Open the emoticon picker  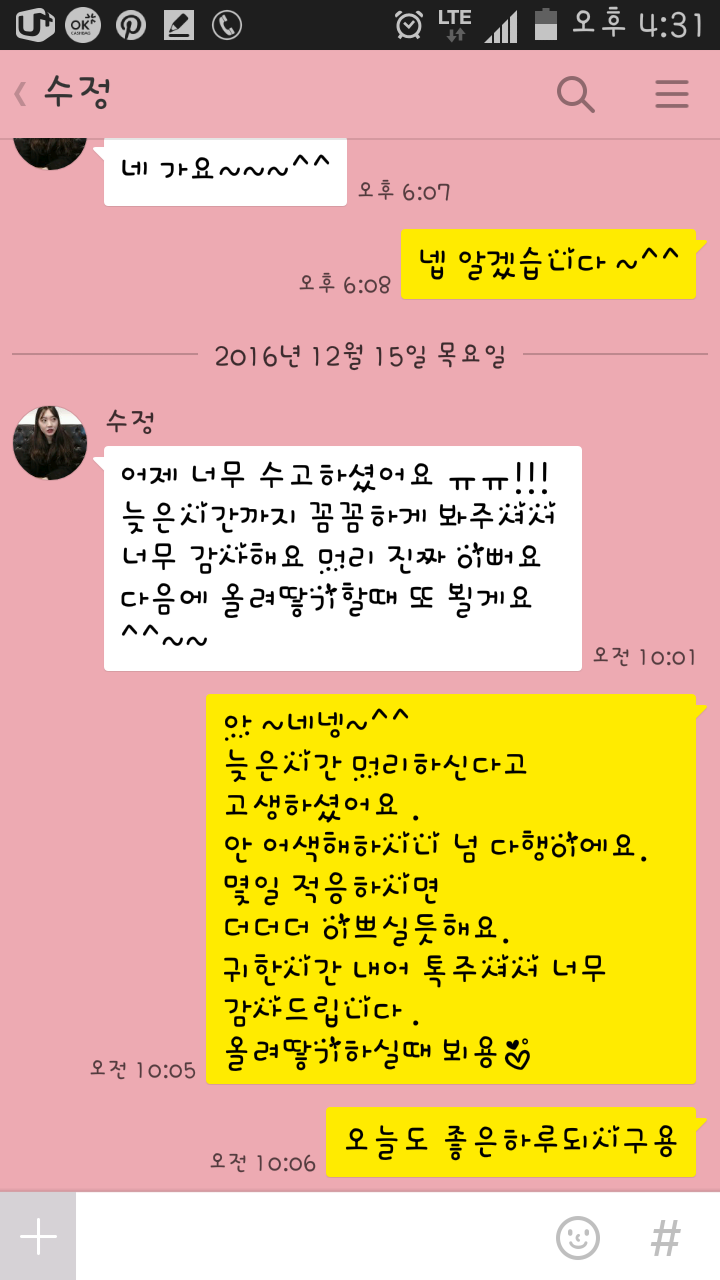click(578, 1237)
